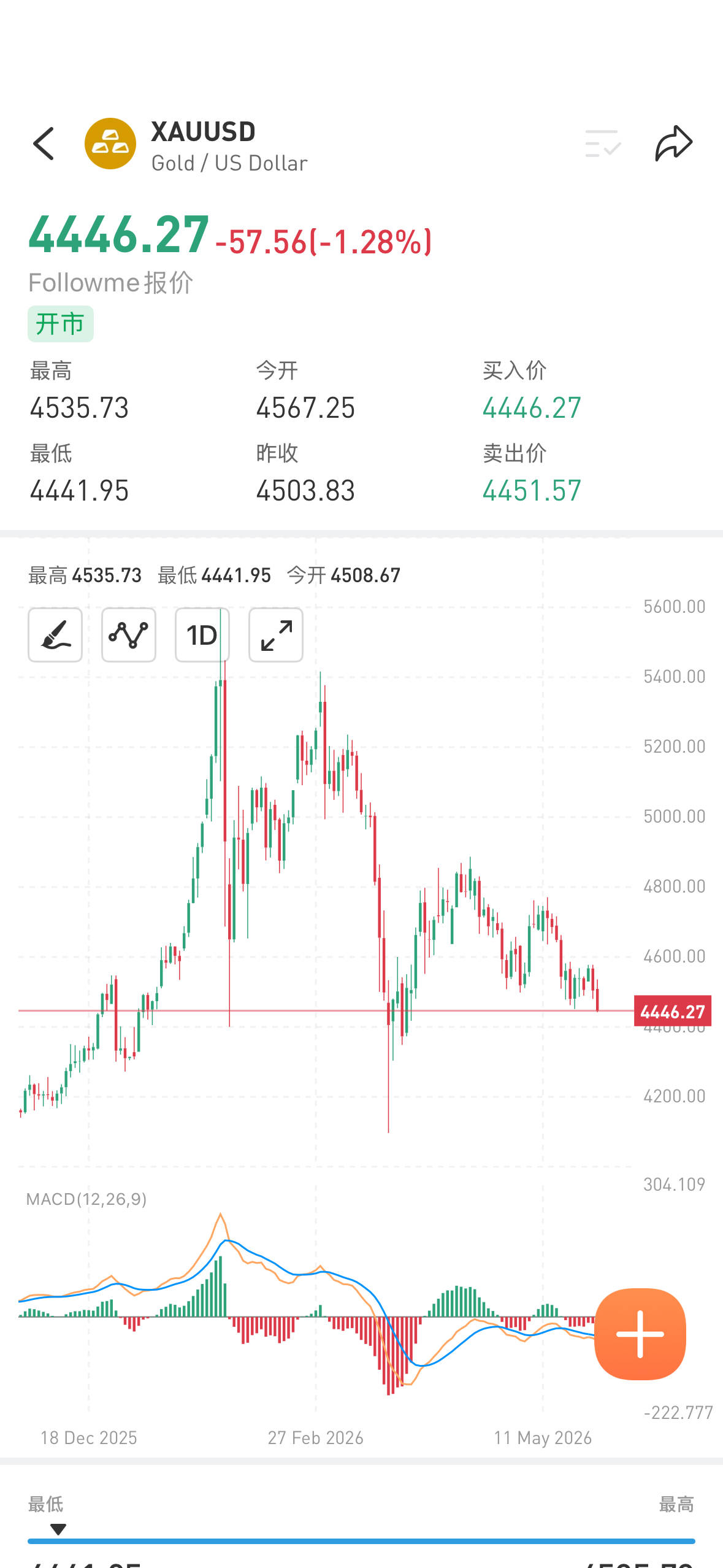Tap the orange plus floating button
723x1568 pixels.
click(640, 1334)
